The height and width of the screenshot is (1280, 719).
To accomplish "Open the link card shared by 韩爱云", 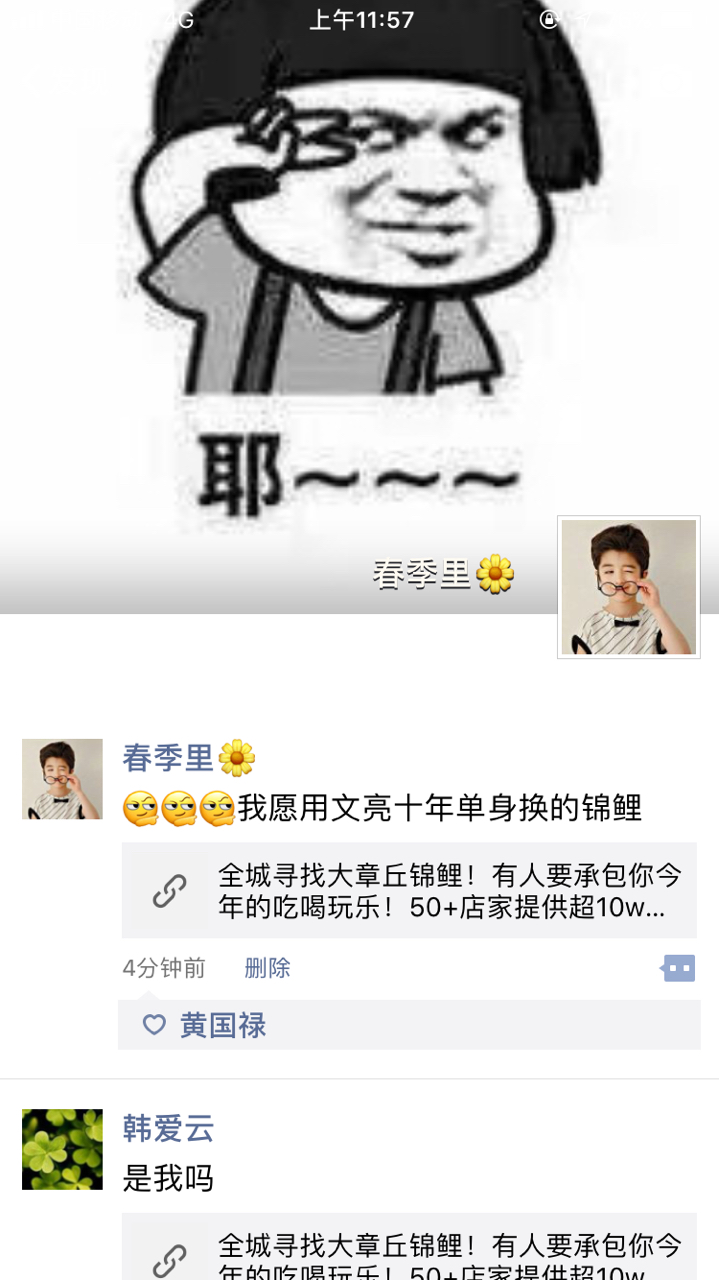I will pos(408,1250).
